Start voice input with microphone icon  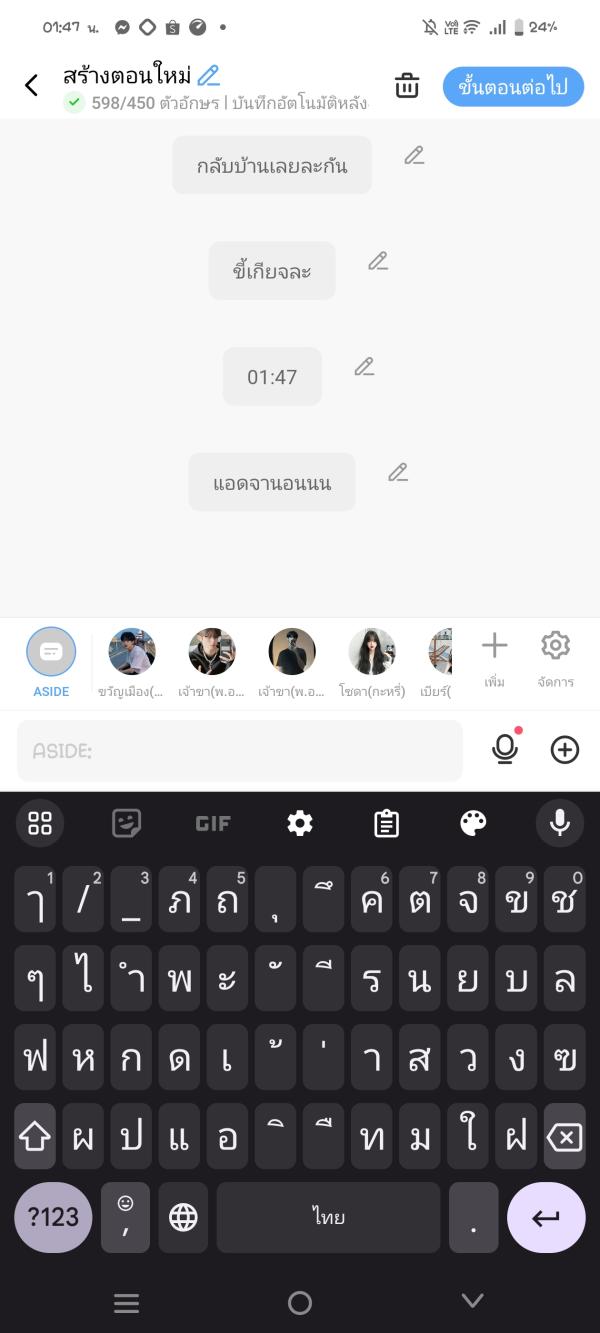506,749
